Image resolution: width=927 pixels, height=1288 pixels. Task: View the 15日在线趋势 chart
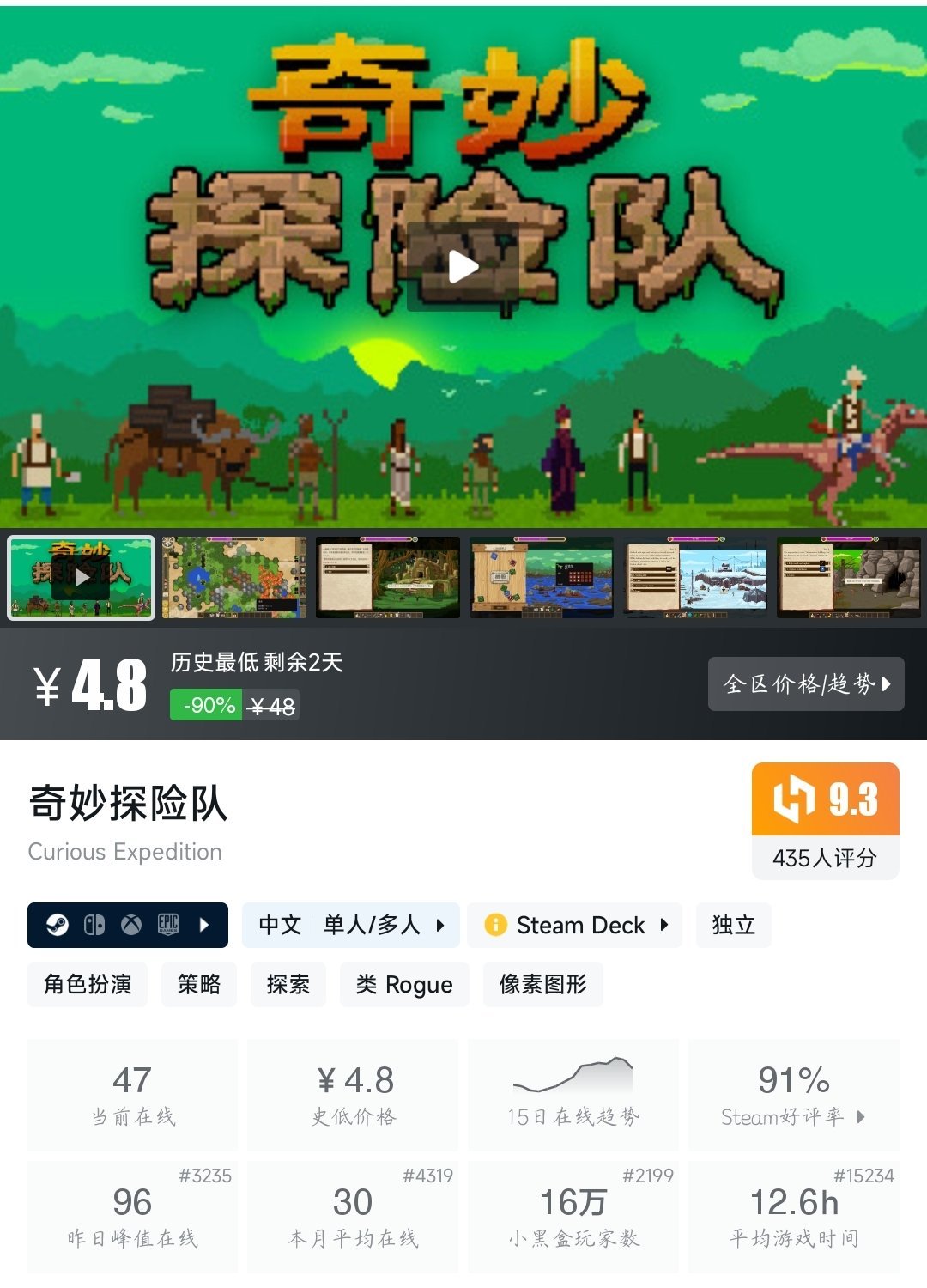pos(573,1095)
